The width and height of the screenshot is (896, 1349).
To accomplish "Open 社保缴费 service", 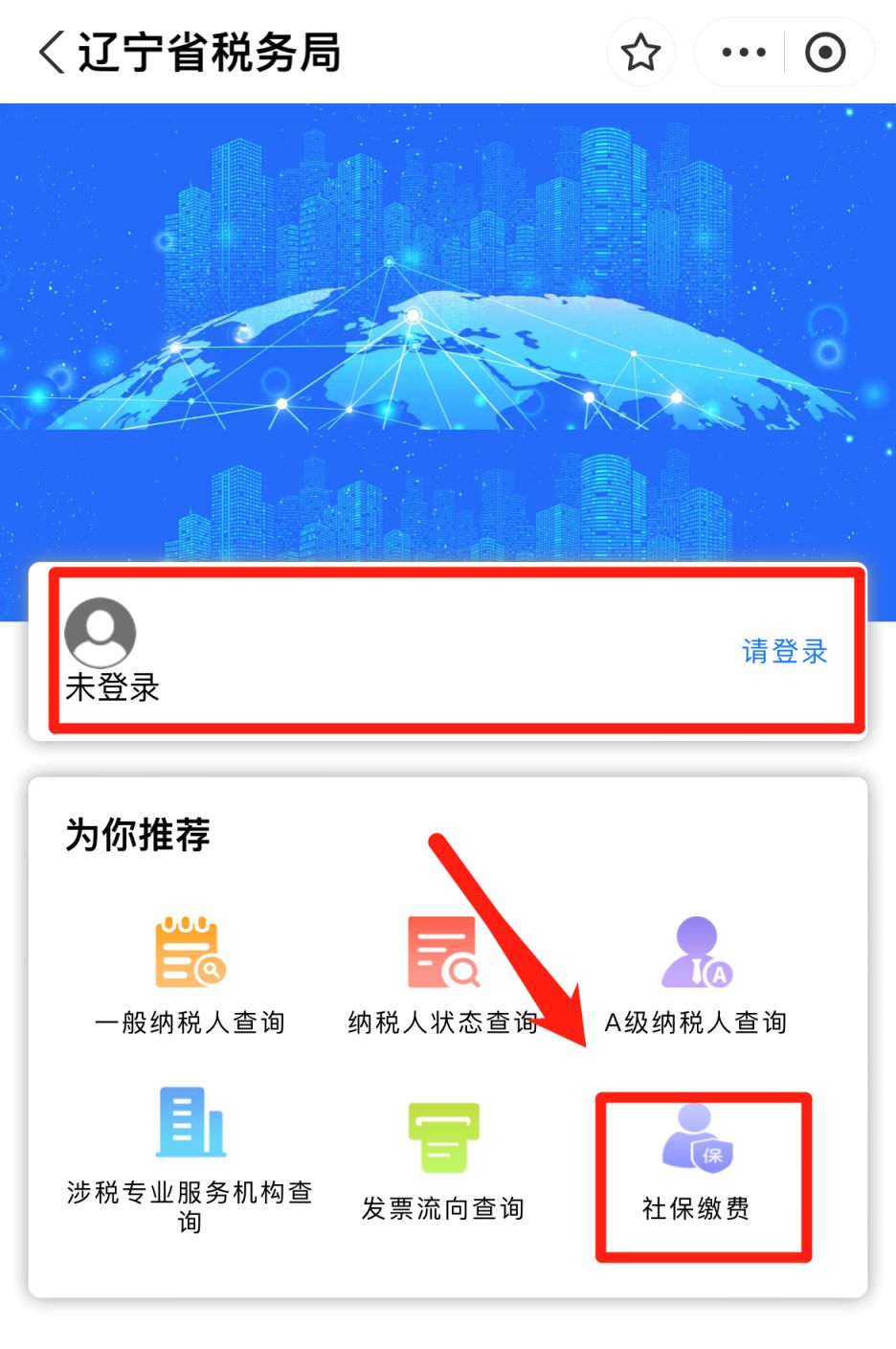I will tap(697, 1162).
